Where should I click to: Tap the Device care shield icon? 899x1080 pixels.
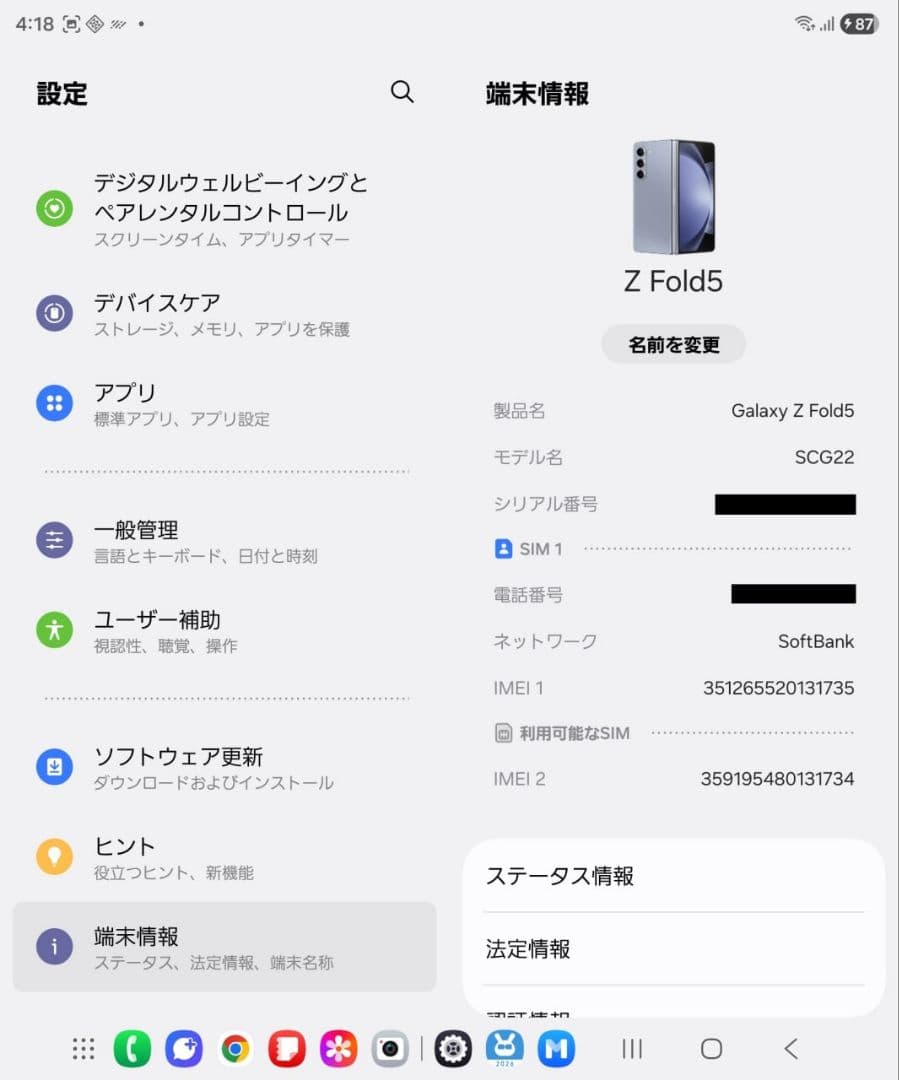pyautogui.click(x=53, y=314)
